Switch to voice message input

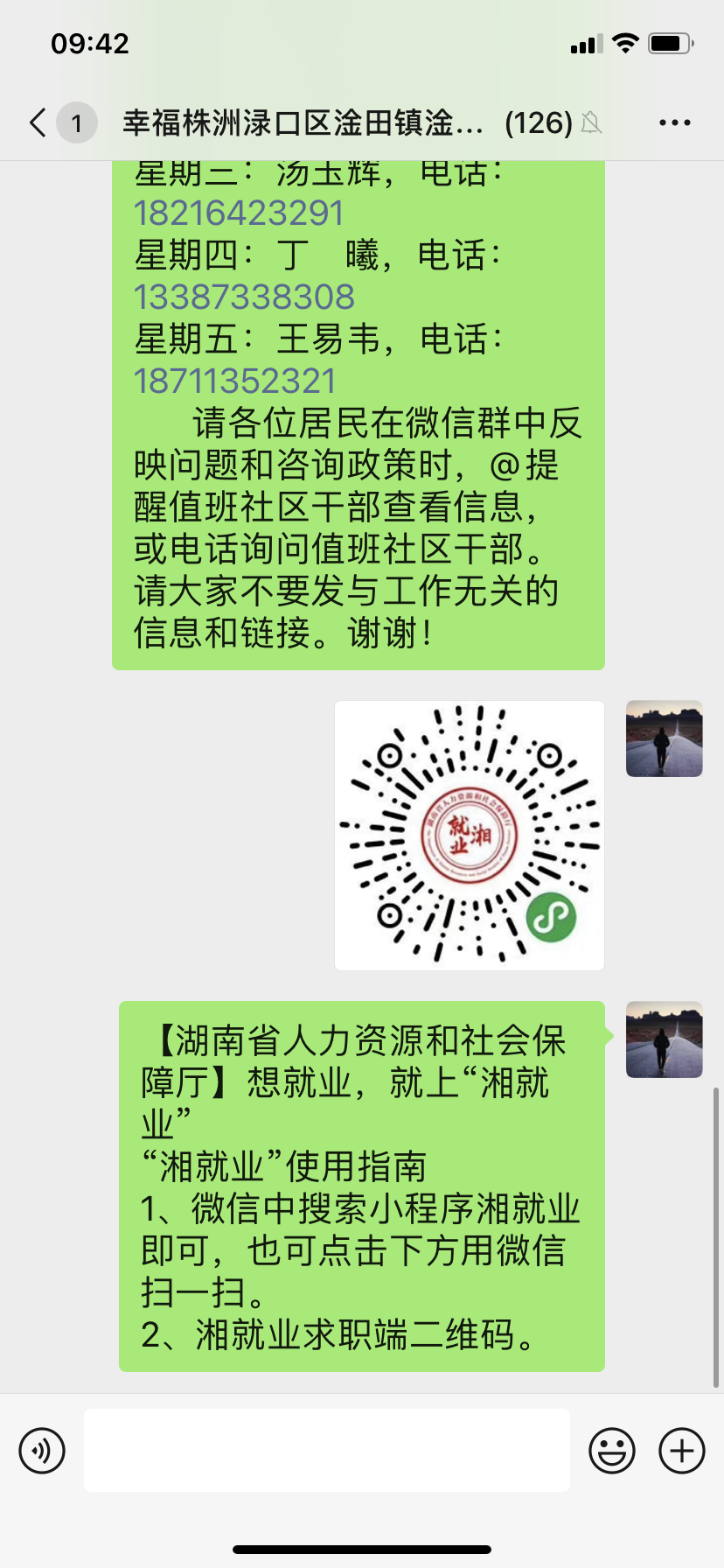pyautogui.click(x=42, y=1451)
